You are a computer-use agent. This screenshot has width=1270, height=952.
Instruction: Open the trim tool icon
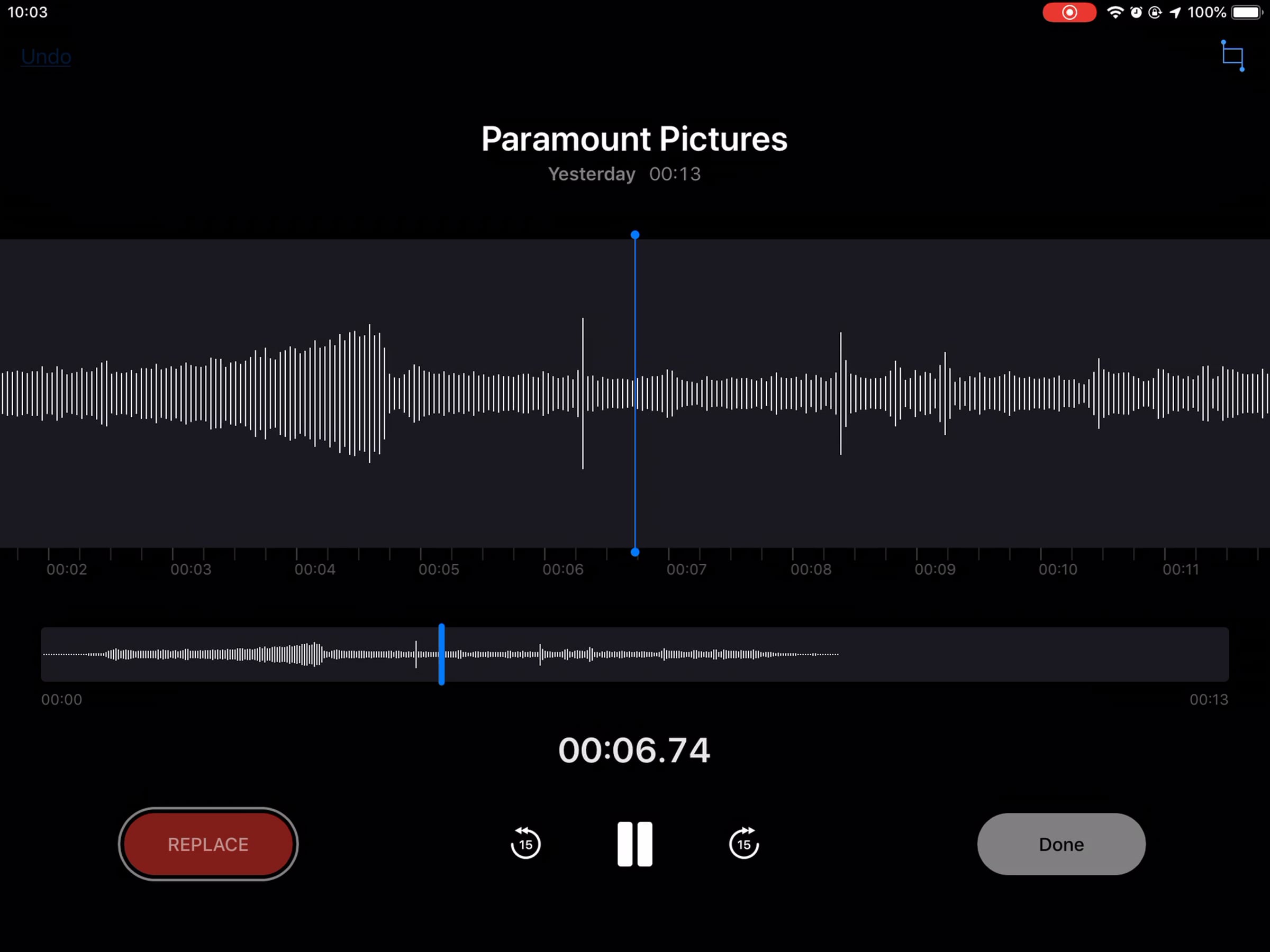pos(1232,56)
